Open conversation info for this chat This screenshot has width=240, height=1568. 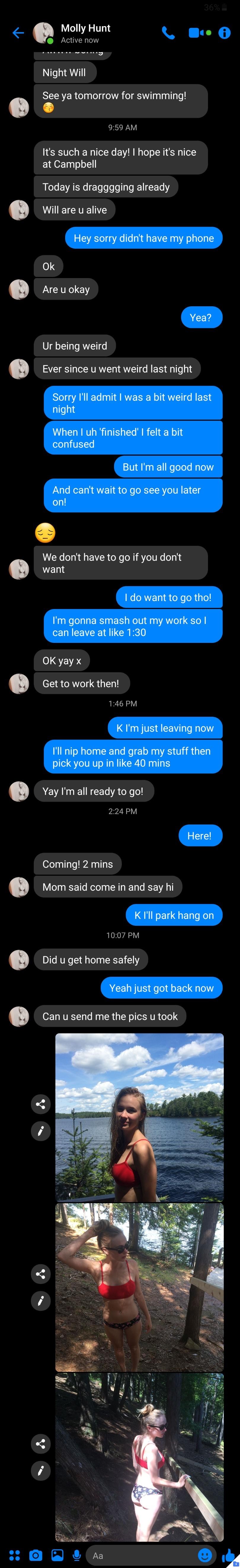[x=224, y=33]
